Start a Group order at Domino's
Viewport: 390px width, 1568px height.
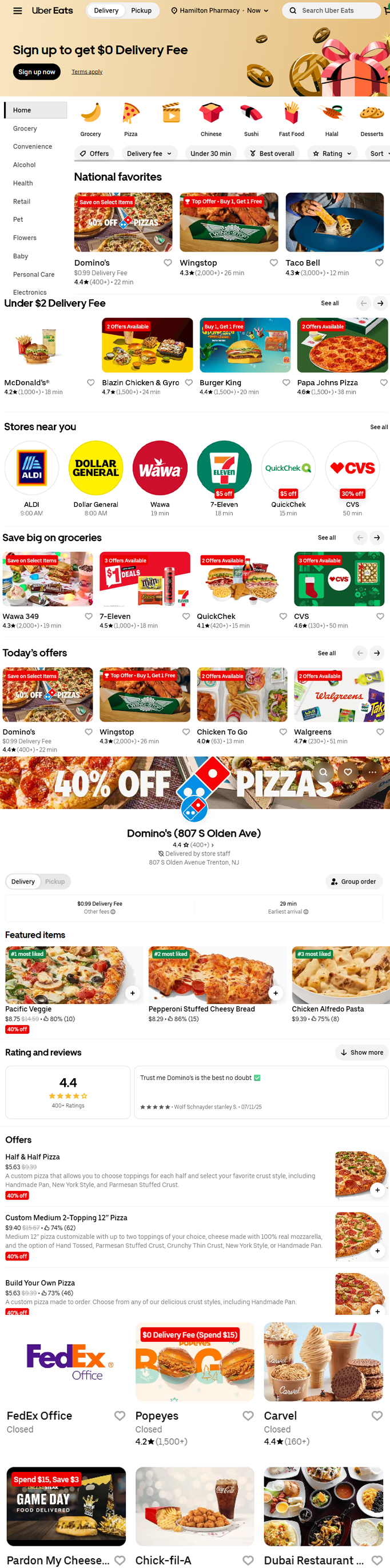[x=353, y=881]
